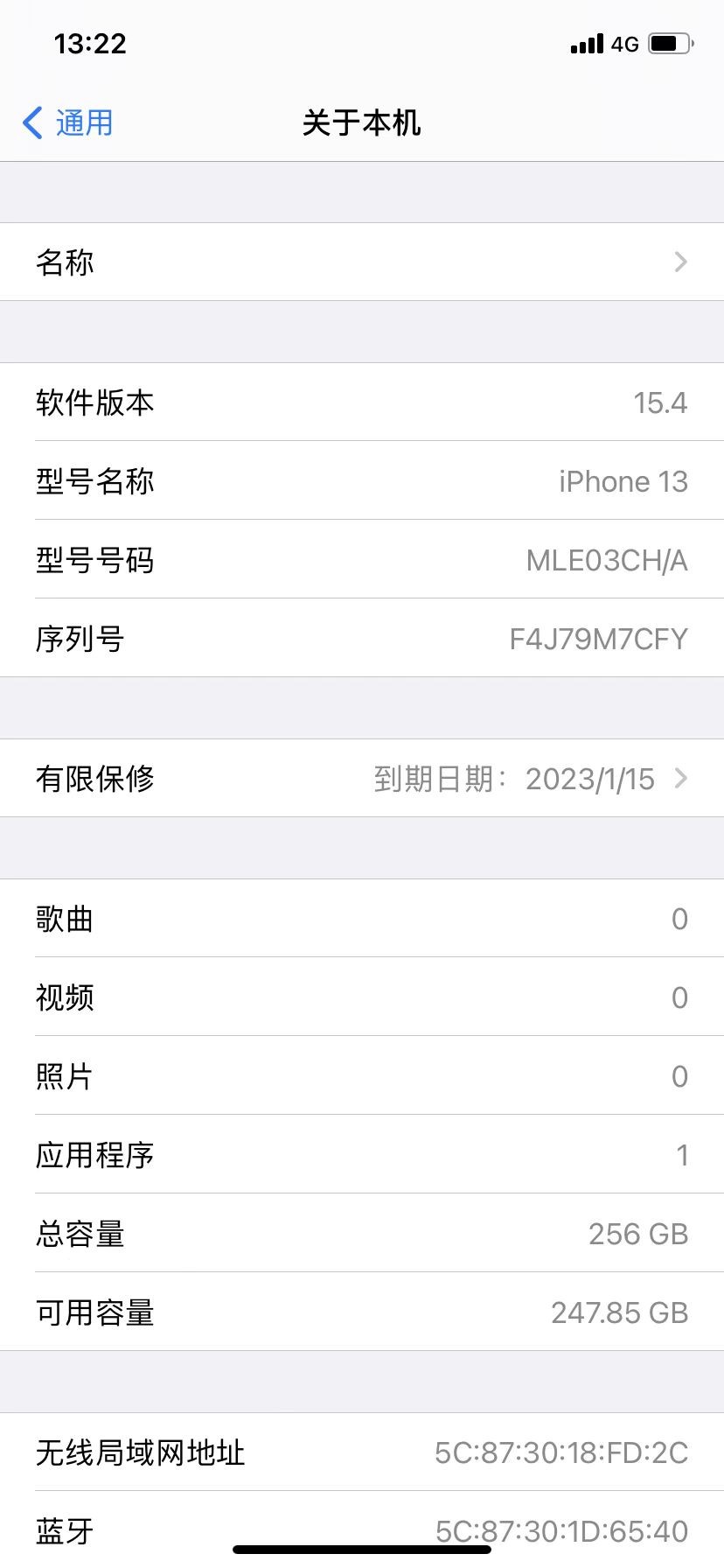The height and width of the screenshot is (1568, 724).
Task: Open the 有限保修 warranty details row
Action: (x=362, y=778)
